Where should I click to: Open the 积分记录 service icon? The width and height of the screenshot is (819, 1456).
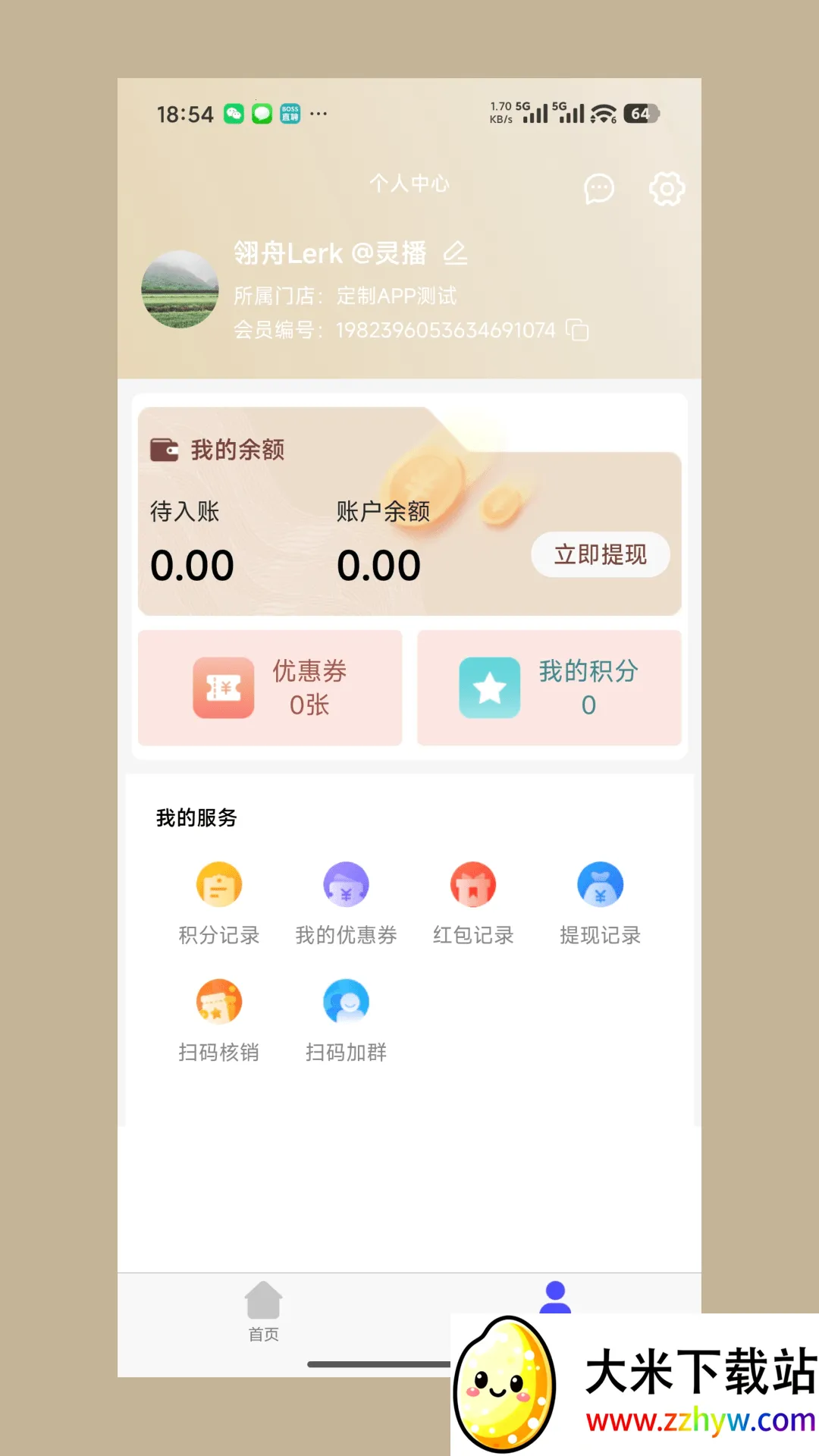[x=218, y=884]
